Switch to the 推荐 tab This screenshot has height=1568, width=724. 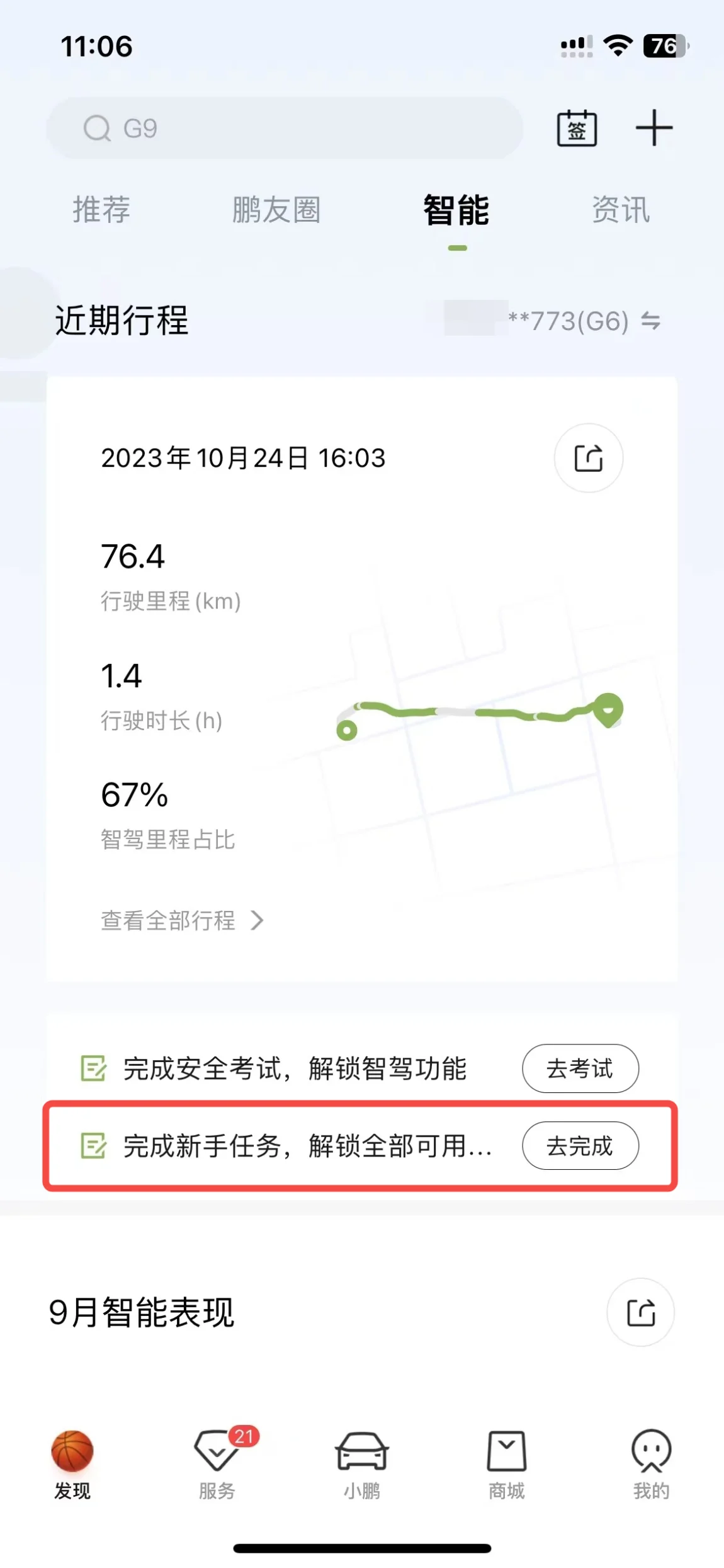(101, 210)
